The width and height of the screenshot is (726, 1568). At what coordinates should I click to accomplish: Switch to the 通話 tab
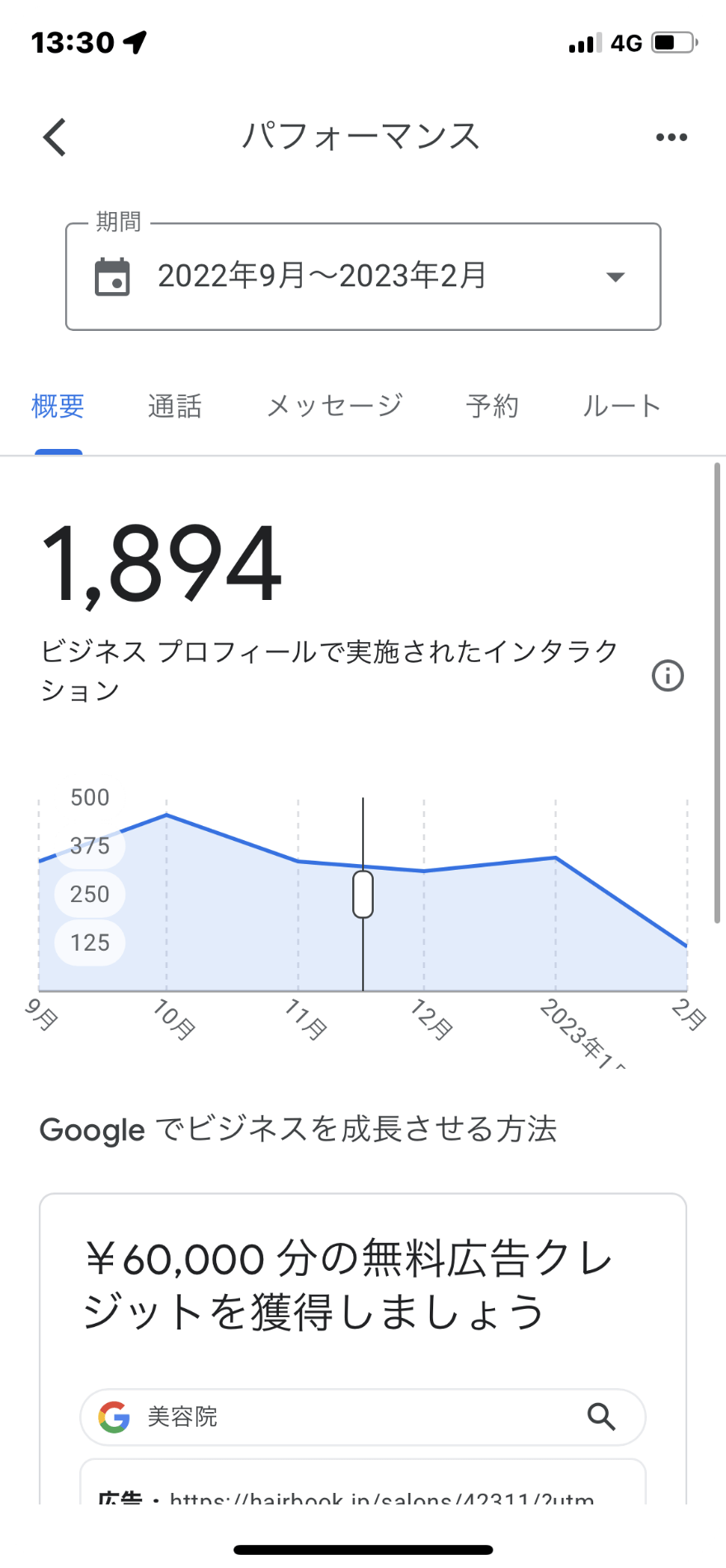pyautogui.click(x=175, y=406)
